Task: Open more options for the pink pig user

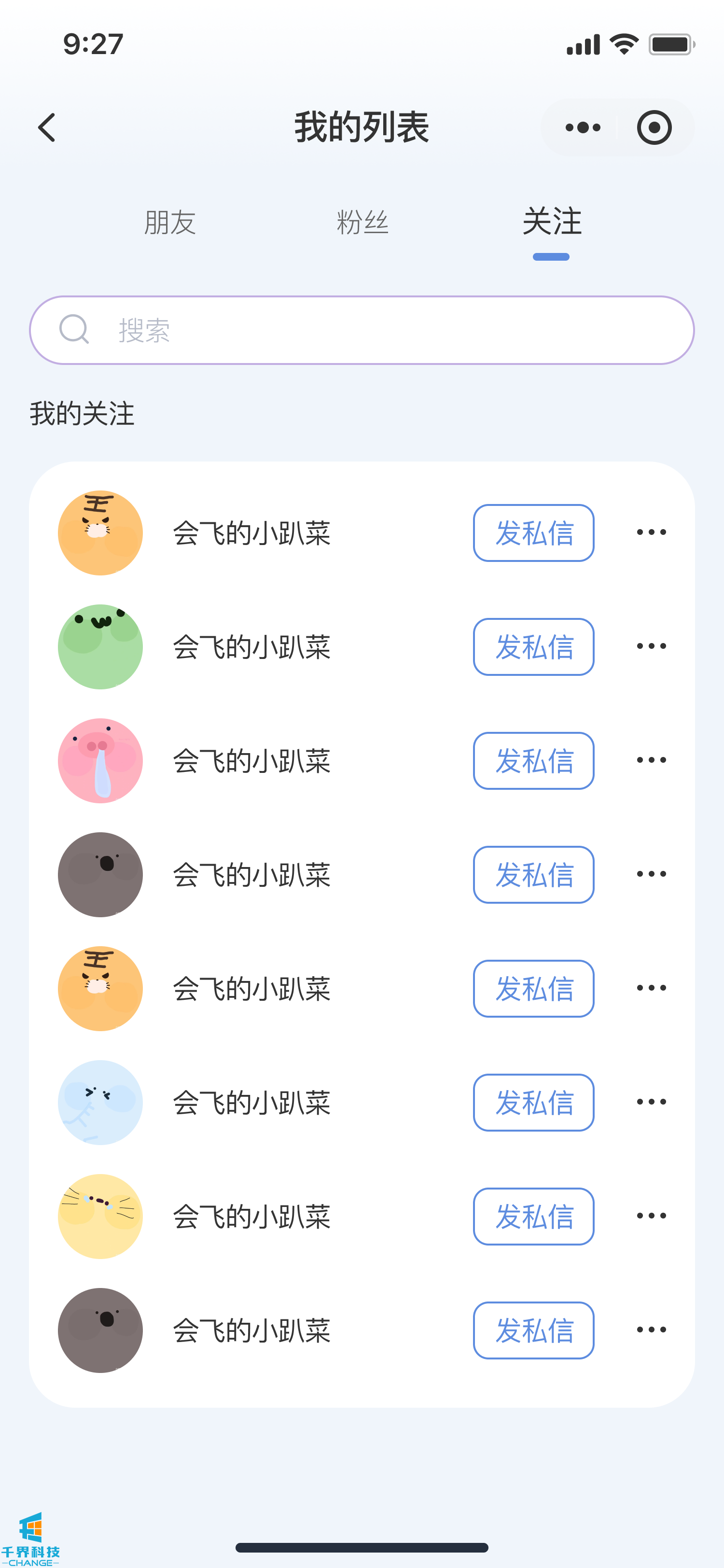Action: point(651,760)
